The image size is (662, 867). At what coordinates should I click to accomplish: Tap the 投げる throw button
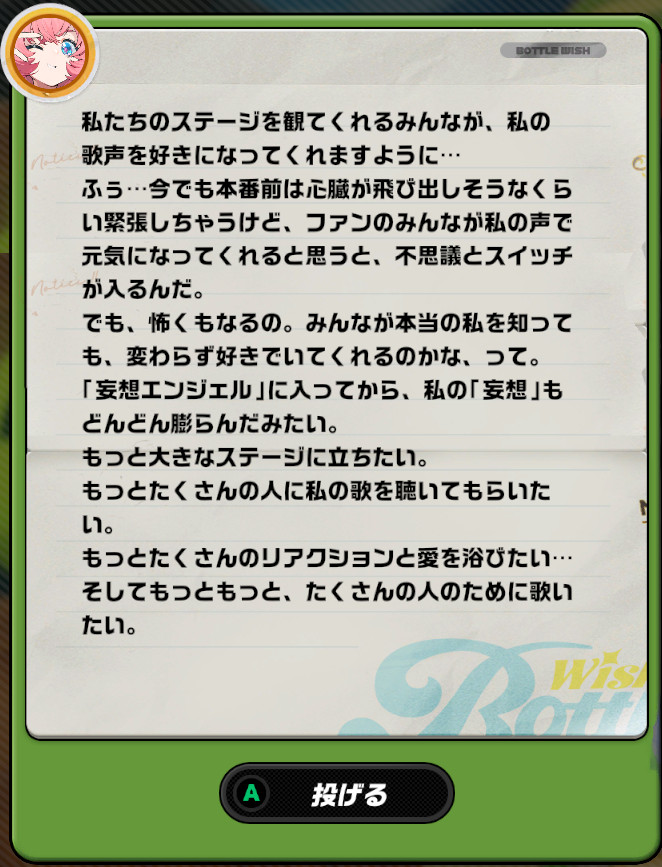click(337, 794)
